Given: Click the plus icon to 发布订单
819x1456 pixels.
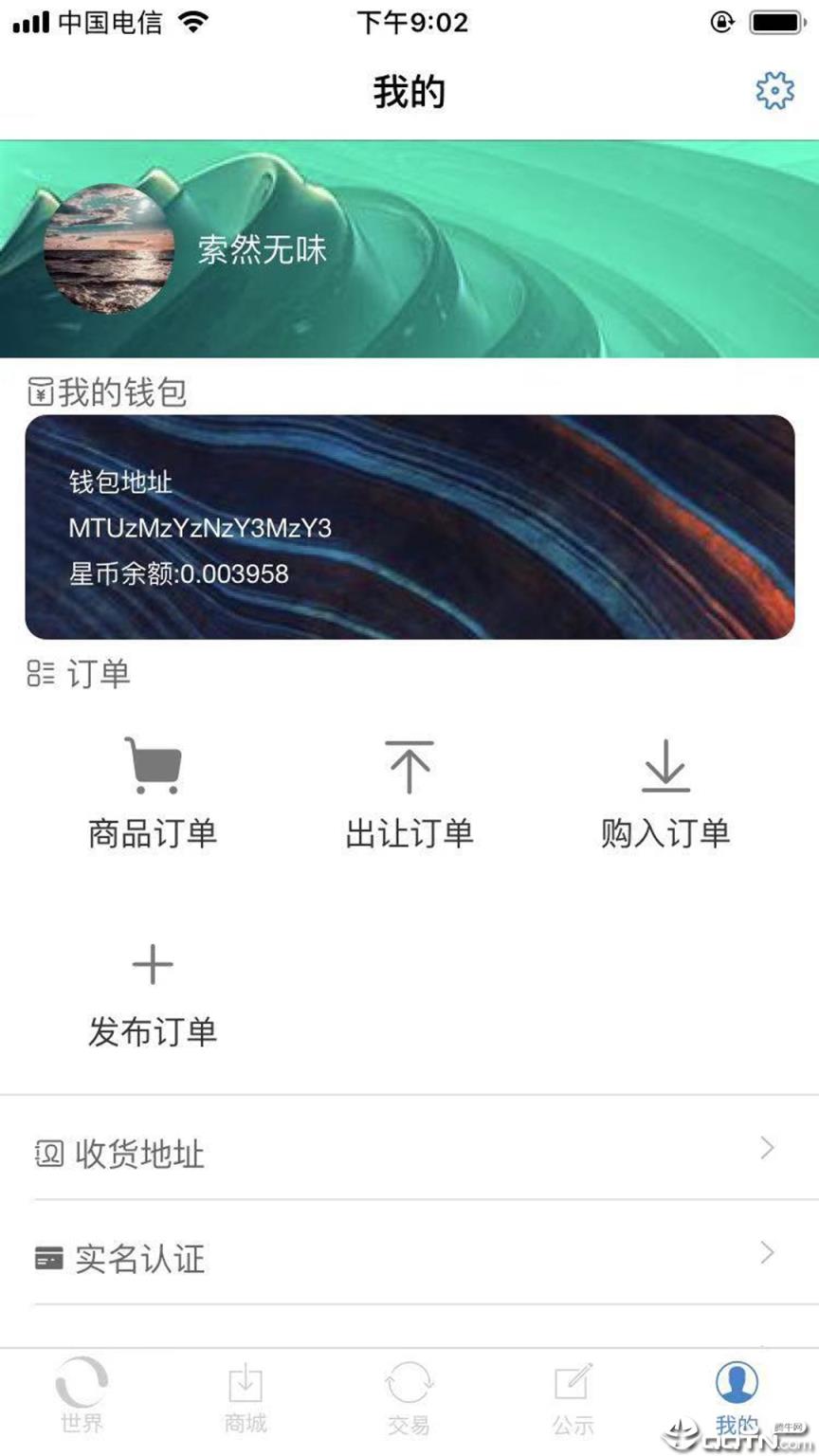Looking at the screenshot, I should click(152, 964).
